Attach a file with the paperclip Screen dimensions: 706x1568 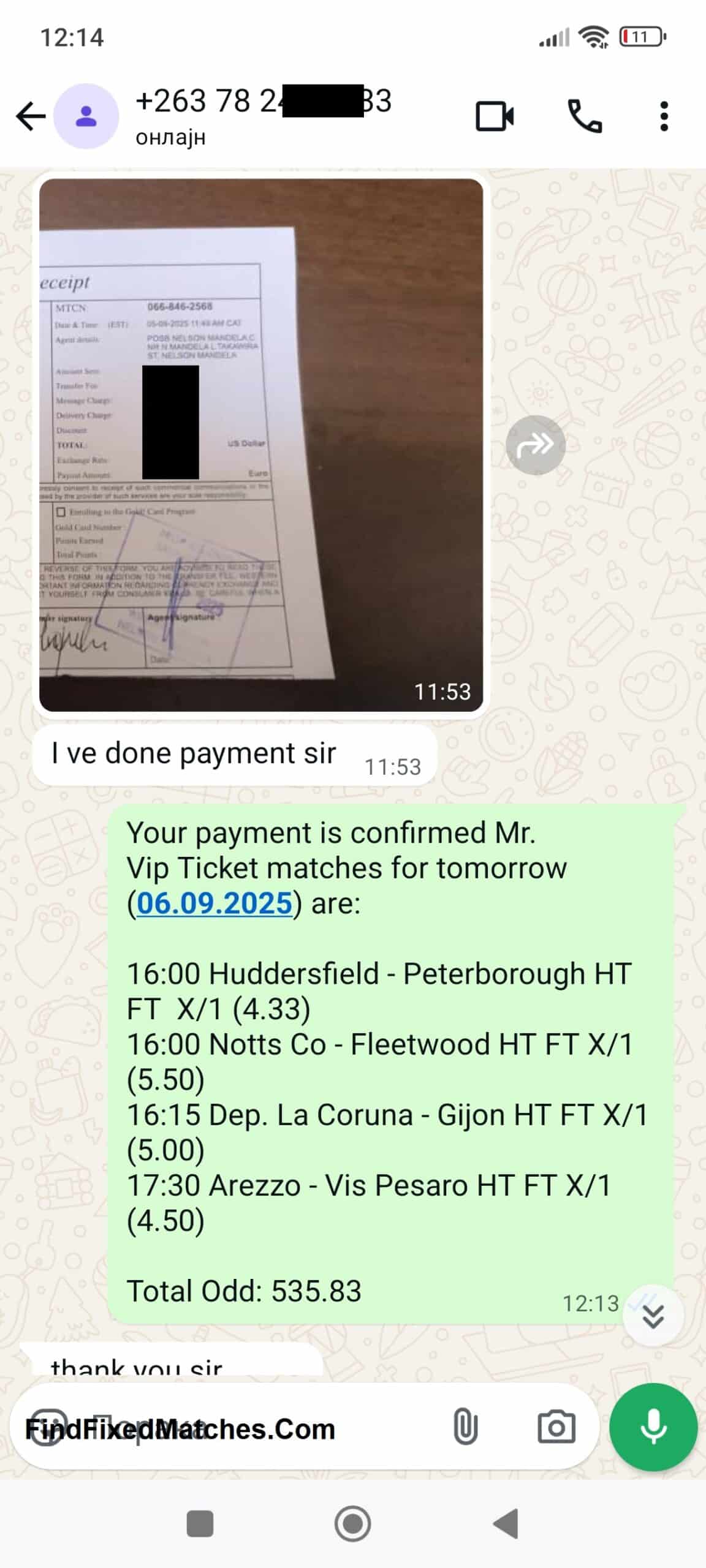(x=465, y=1428)
